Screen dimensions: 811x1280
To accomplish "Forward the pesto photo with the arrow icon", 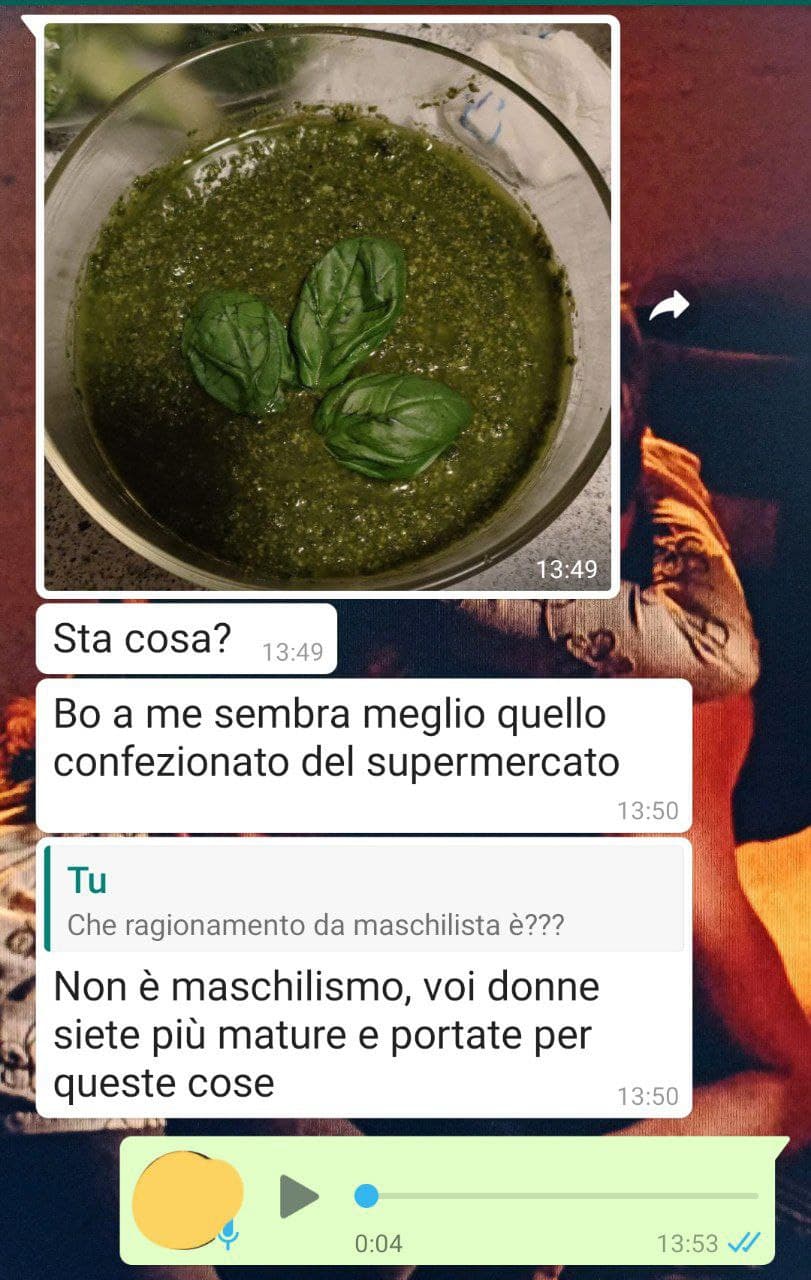I will click(668, 307).
